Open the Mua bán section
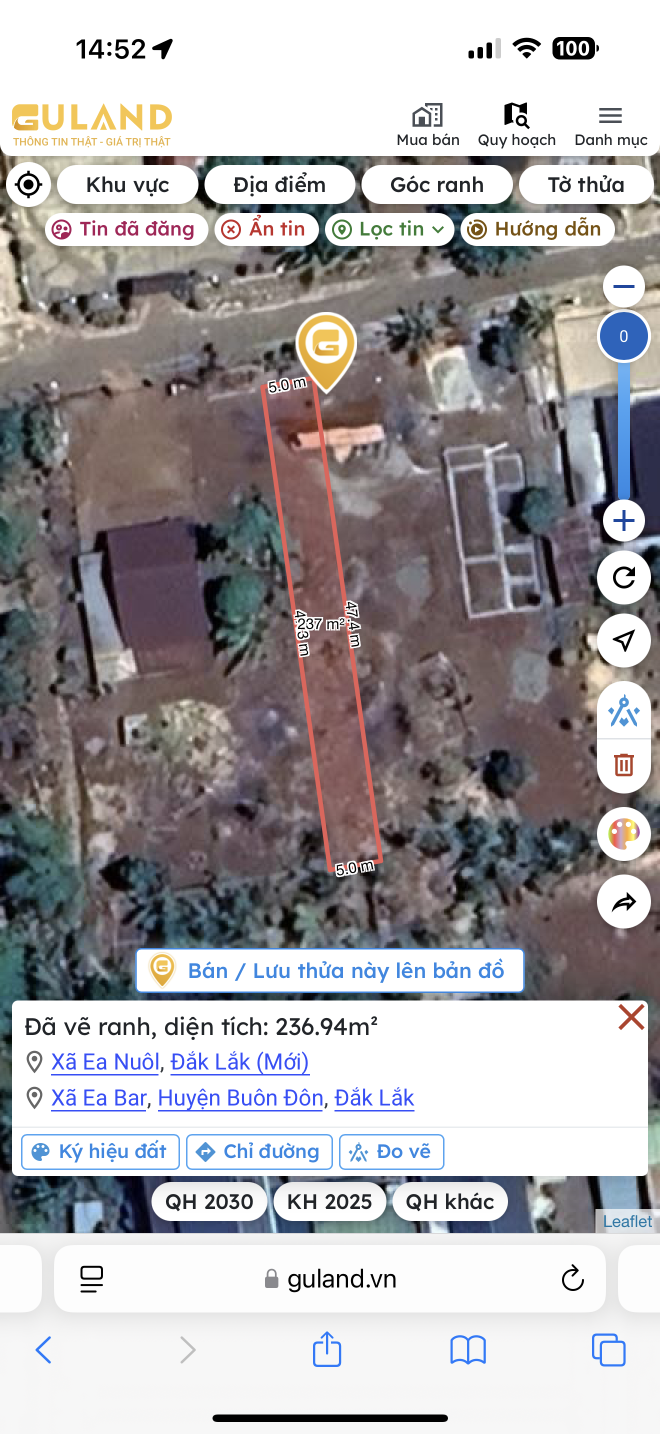The width and height of the screenshot is (660, 1434). (x=428, y=126)
